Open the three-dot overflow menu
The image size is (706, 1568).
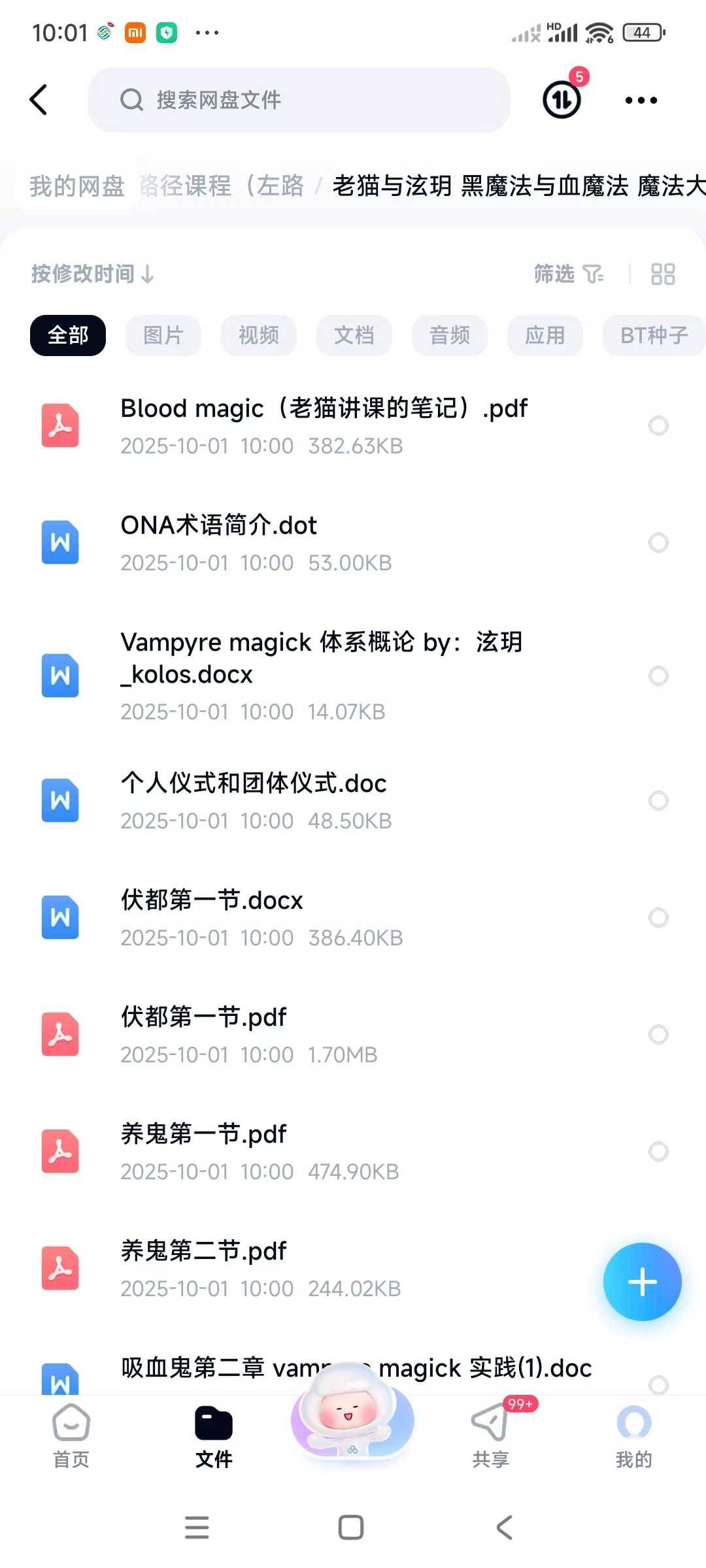click(641, 100)
